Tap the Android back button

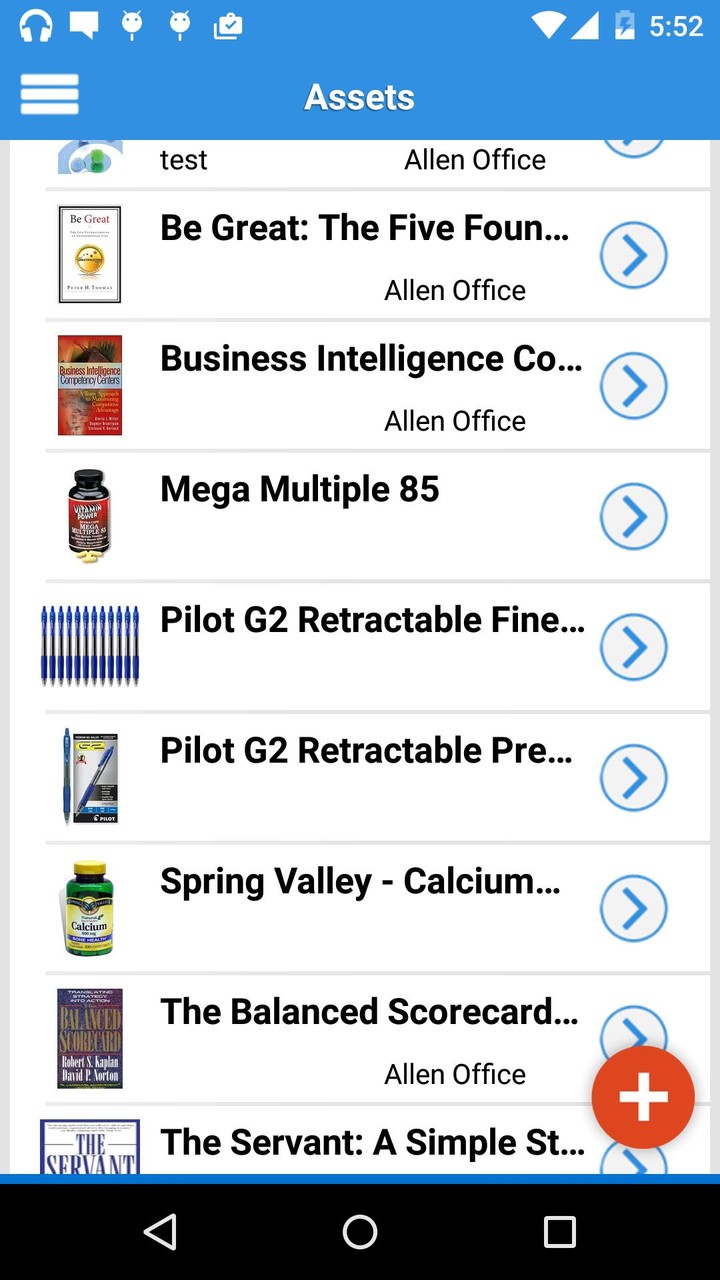161,1231
